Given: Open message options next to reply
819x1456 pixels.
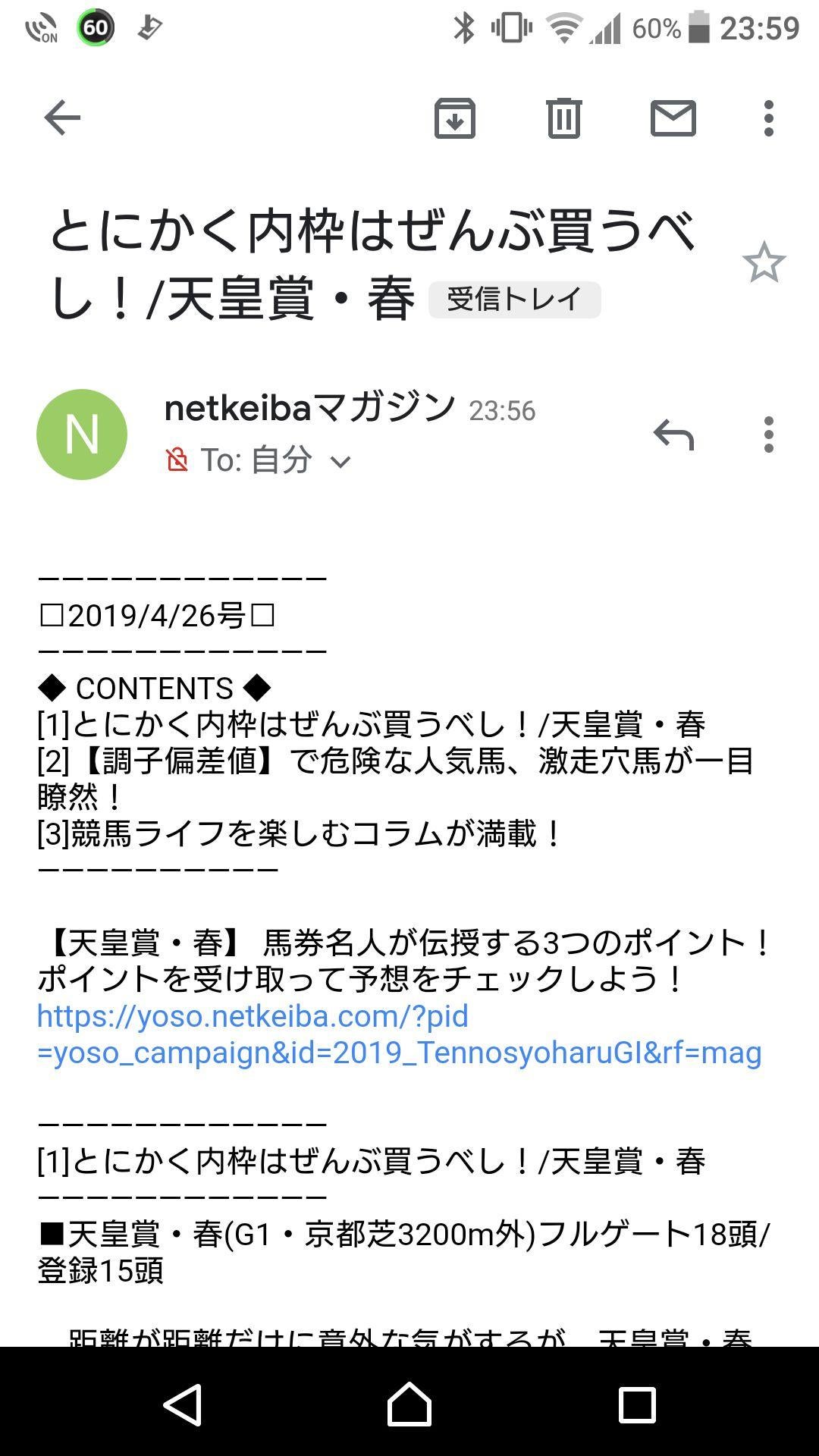Looking at the screenshot, I should [x=768, y=435].
